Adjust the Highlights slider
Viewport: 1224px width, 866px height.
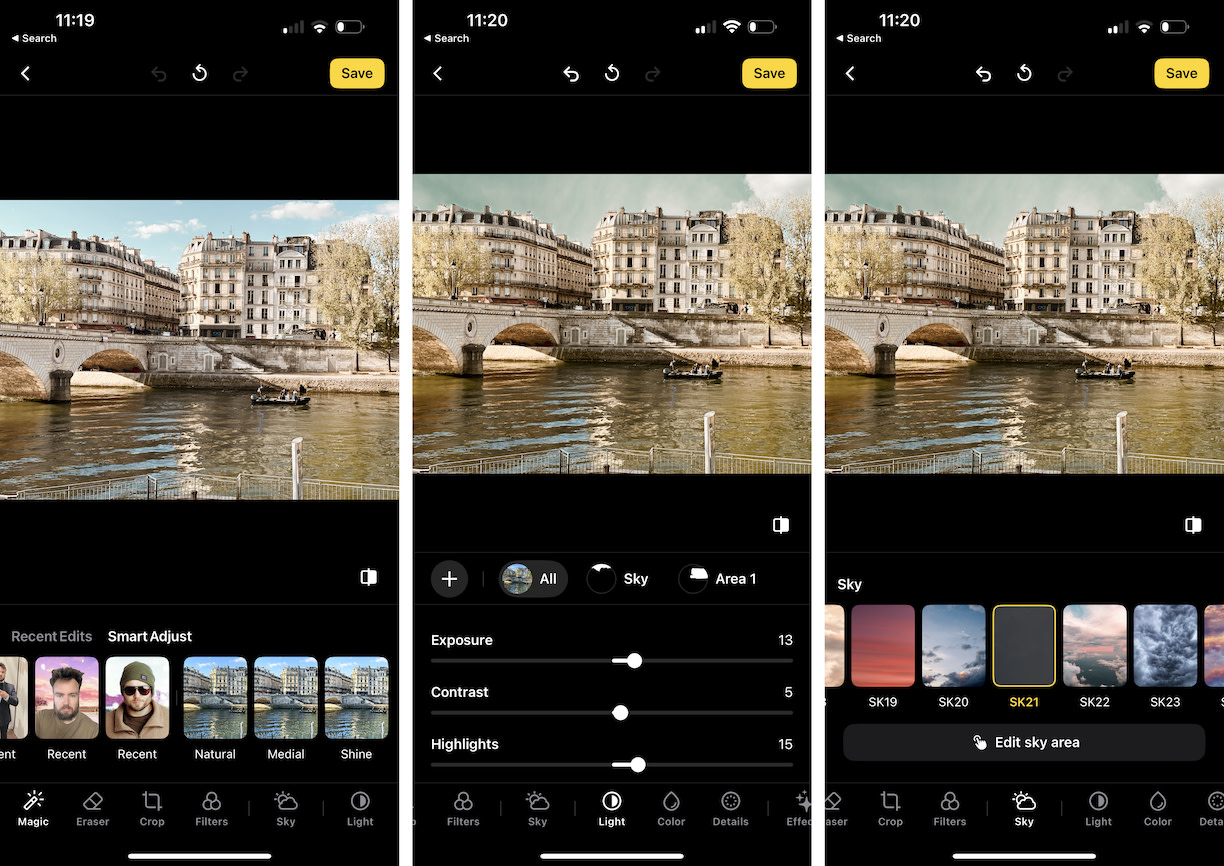click(638, 765)
